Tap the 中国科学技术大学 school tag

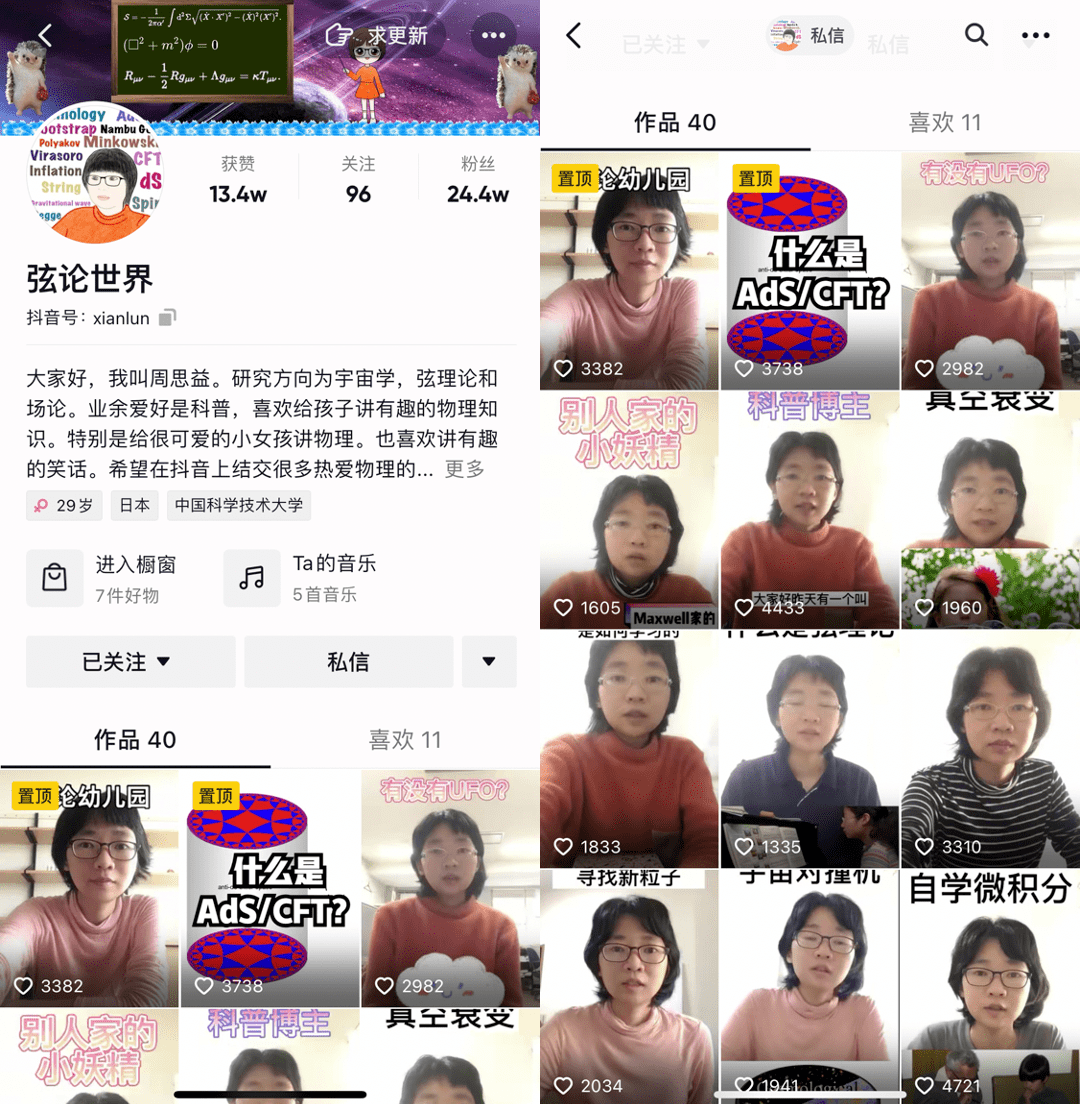(236, 505)
